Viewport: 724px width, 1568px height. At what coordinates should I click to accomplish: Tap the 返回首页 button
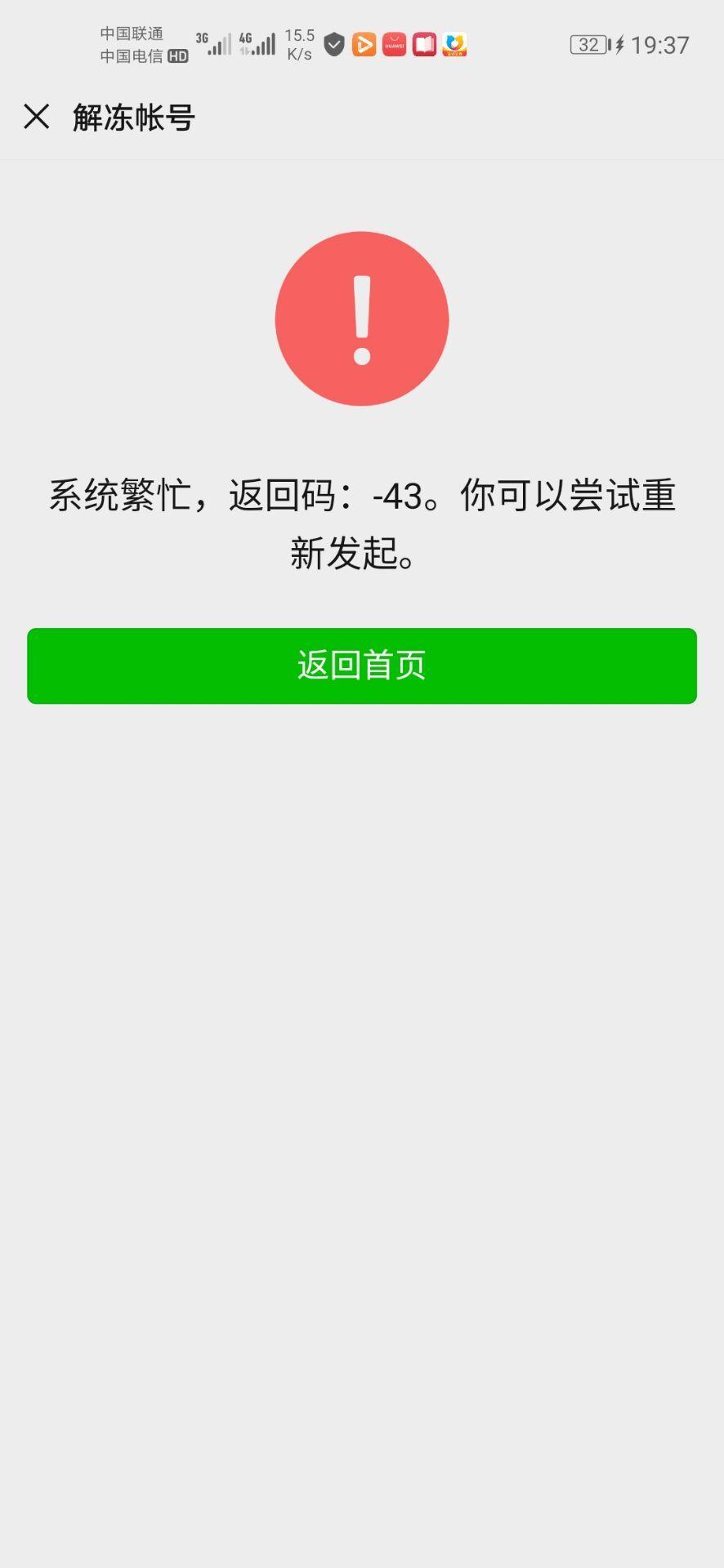[361, 666]
